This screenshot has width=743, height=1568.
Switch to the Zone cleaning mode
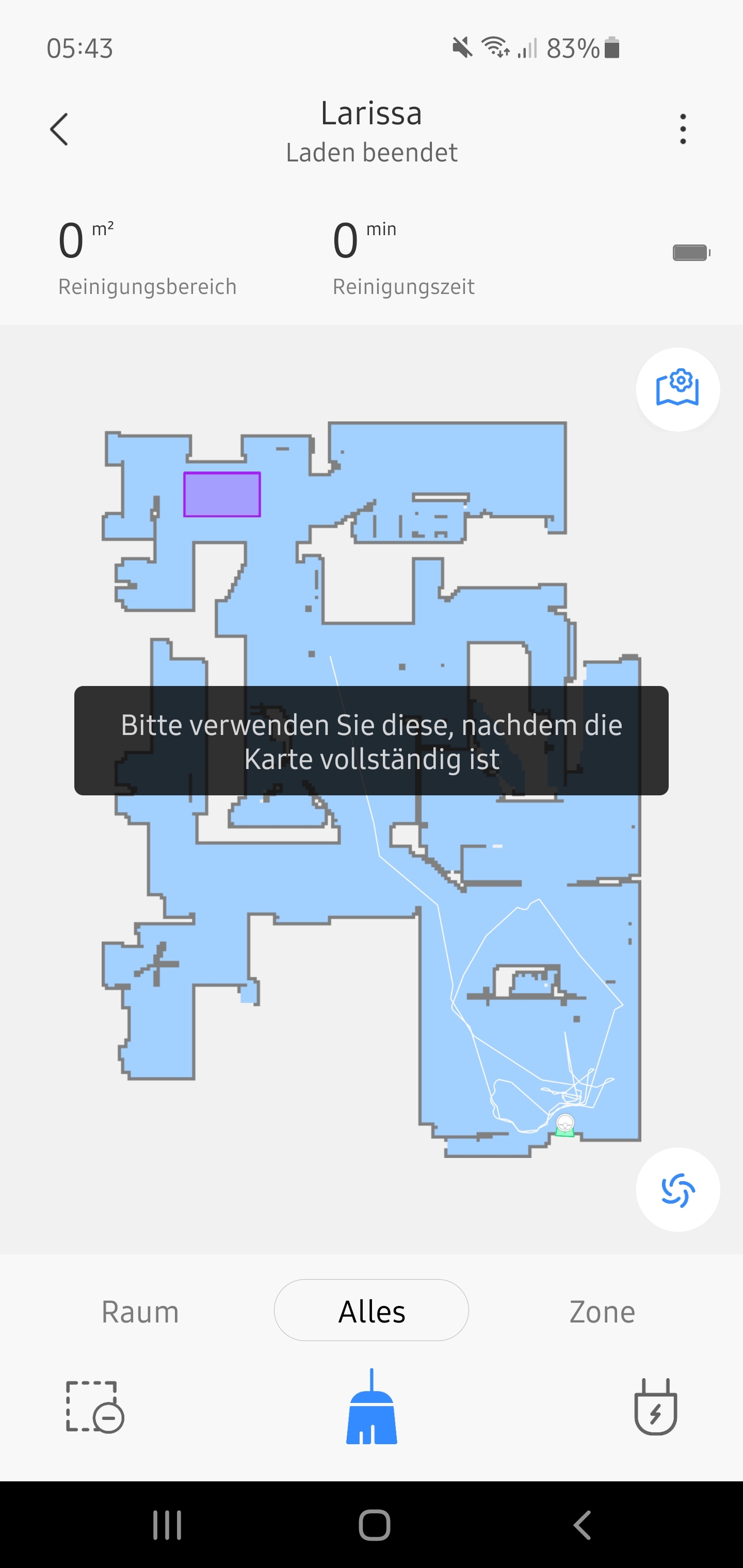click(602, 1311)
